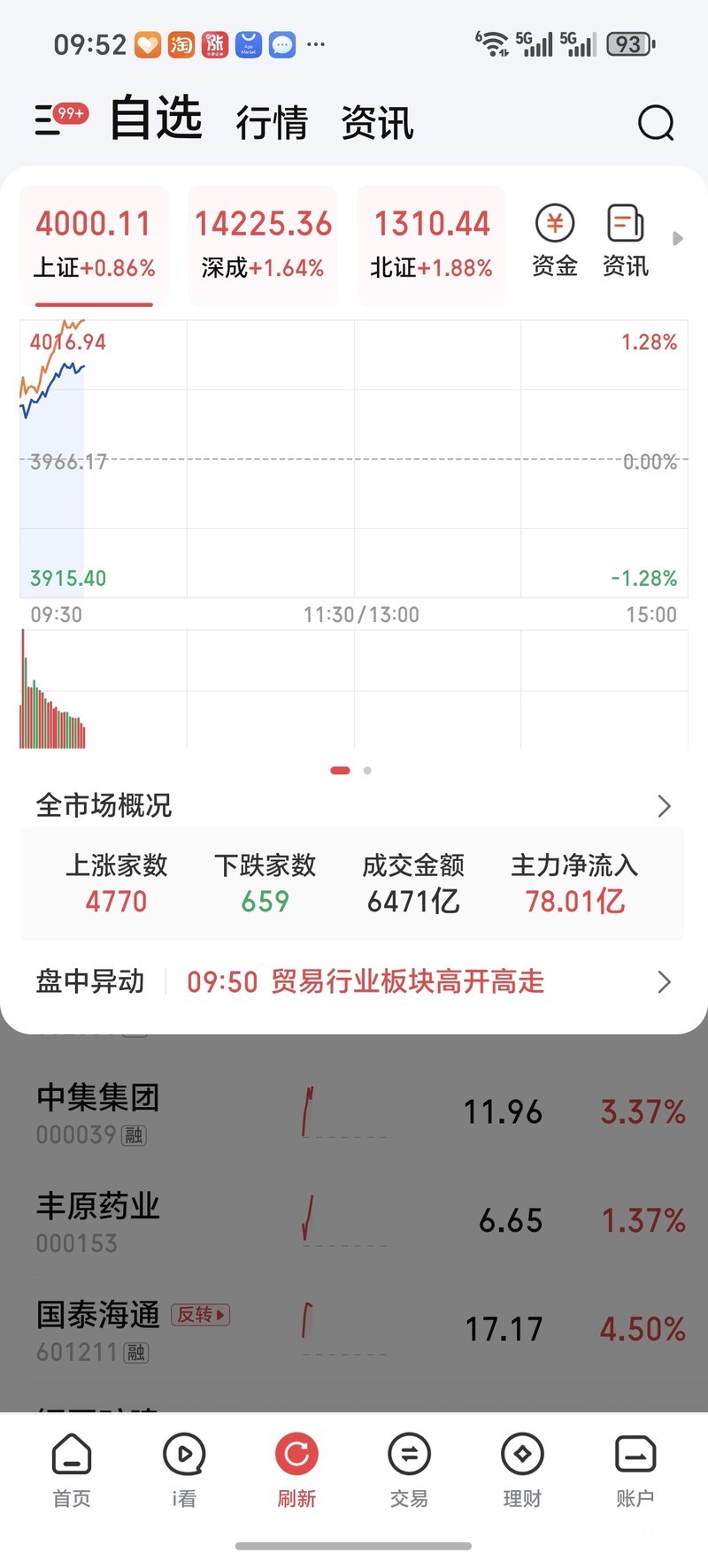This screenshot has height=1568, width=708.
Task: Open the 交易 tab
Action: [x=409, y=1471]
